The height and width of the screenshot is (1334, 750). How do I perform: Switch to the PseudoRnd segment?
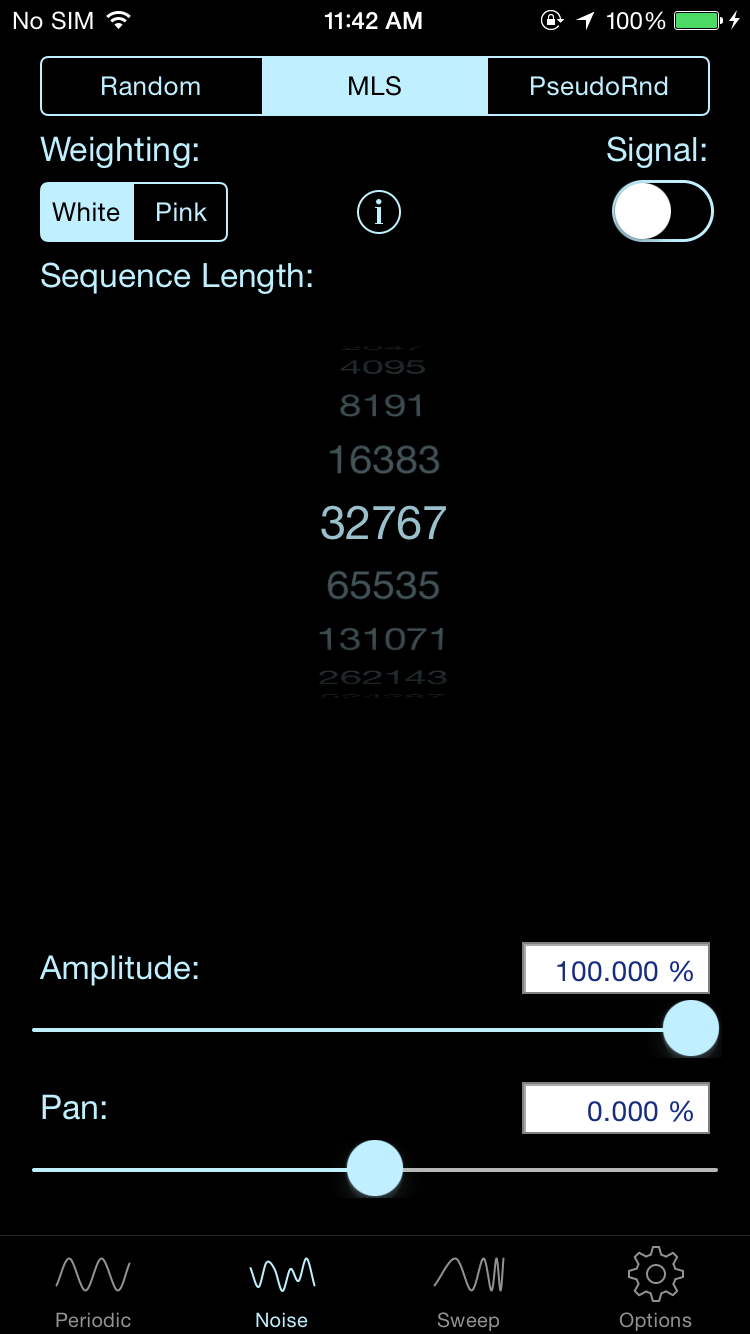598,86
